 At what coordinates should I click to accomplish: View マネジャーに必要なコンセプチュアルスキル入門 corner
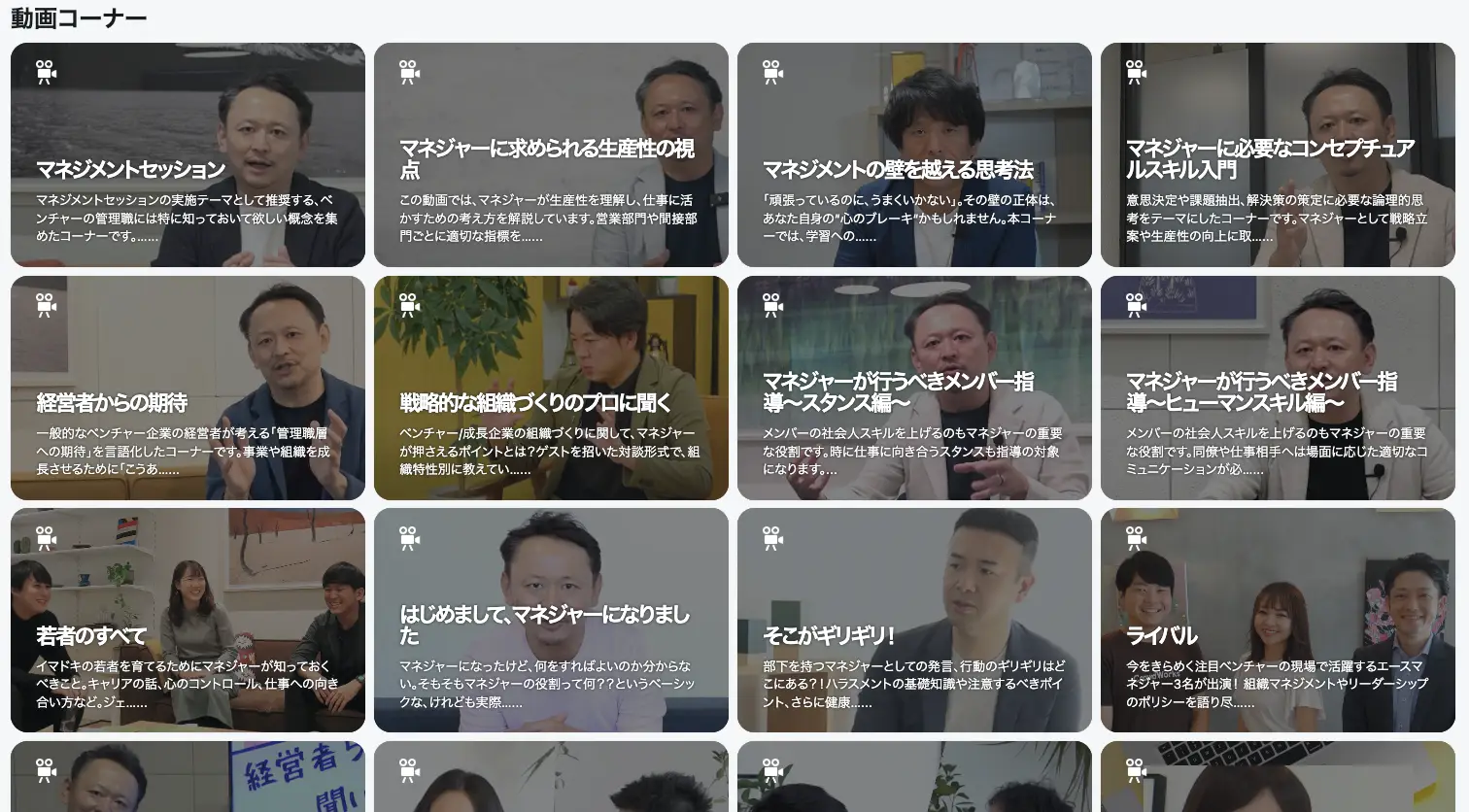pos(1278,155)
